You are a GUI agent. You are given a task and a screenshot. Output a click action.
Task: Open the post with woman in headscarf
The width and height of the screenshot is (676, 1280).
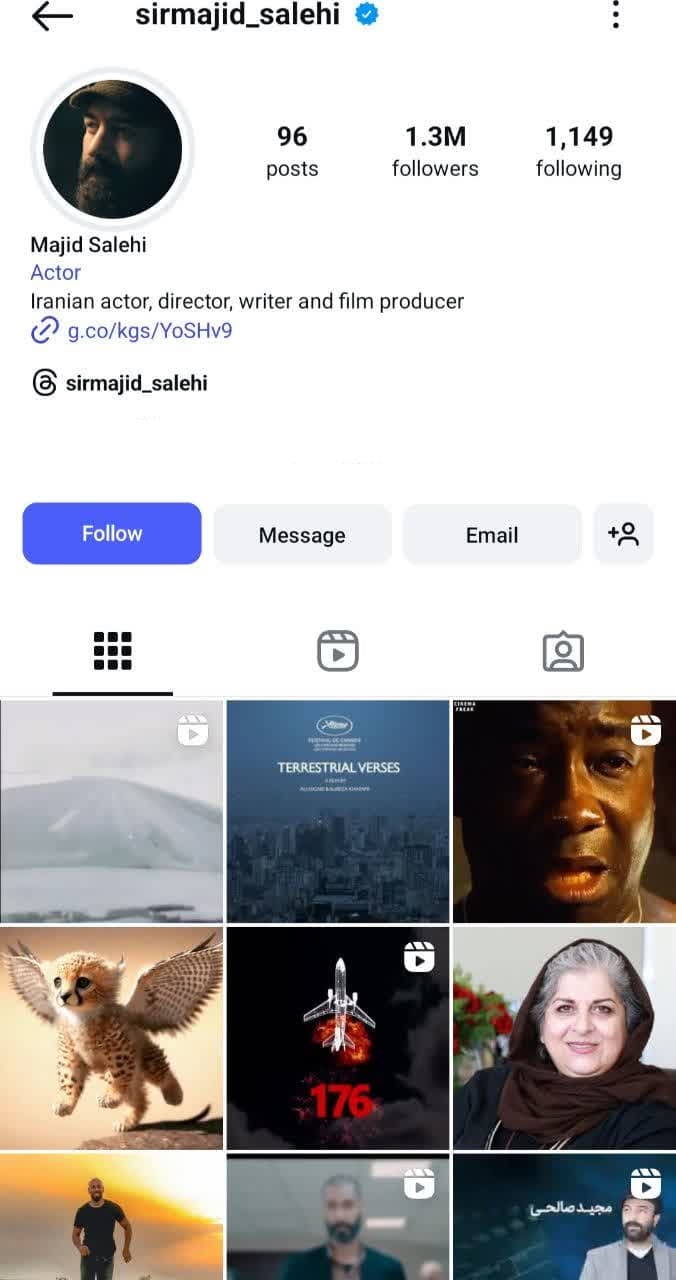tap(564, 1038)
